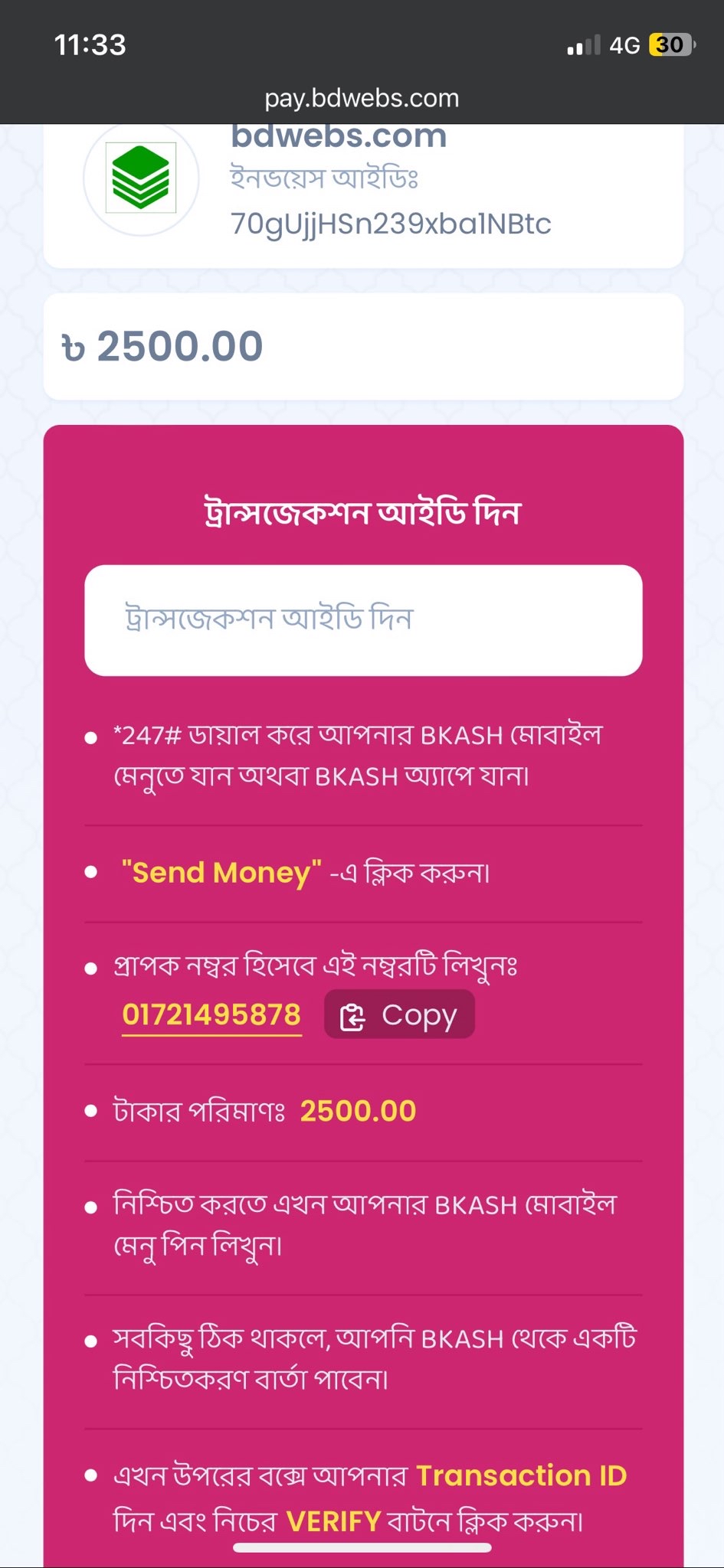Copy the bKash recipient number
Viewport: 724px width, 1568px height.
(399, 1014)
